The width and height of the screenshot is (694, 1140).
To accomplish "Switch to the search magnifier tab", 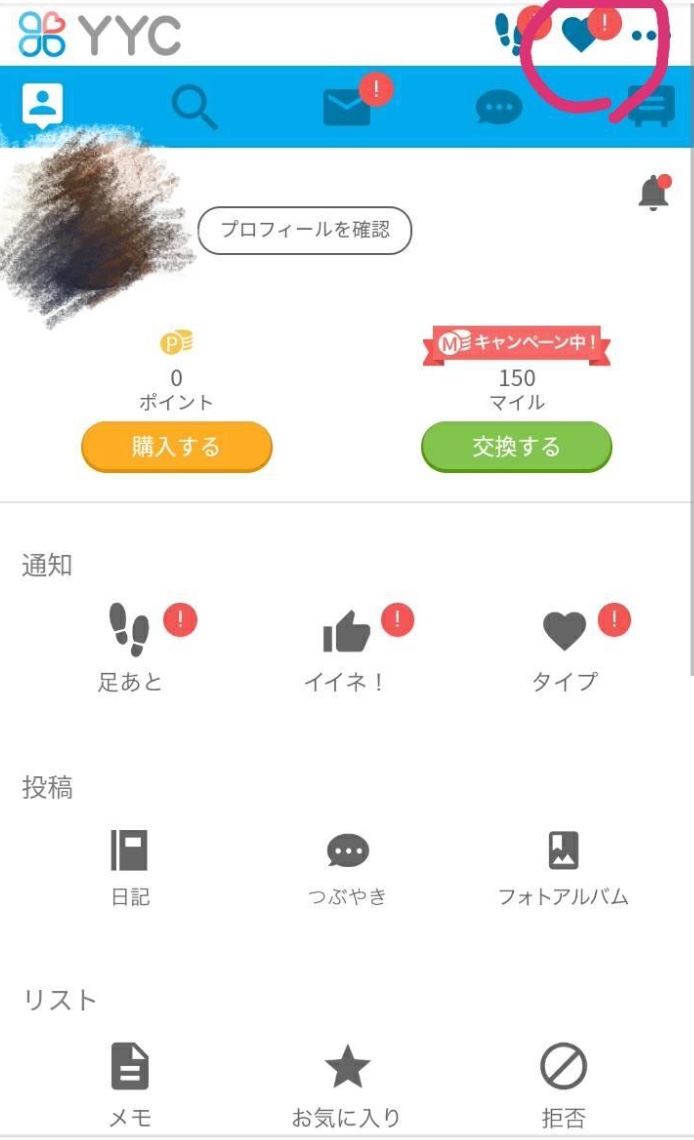I will [x=194, y=105].
